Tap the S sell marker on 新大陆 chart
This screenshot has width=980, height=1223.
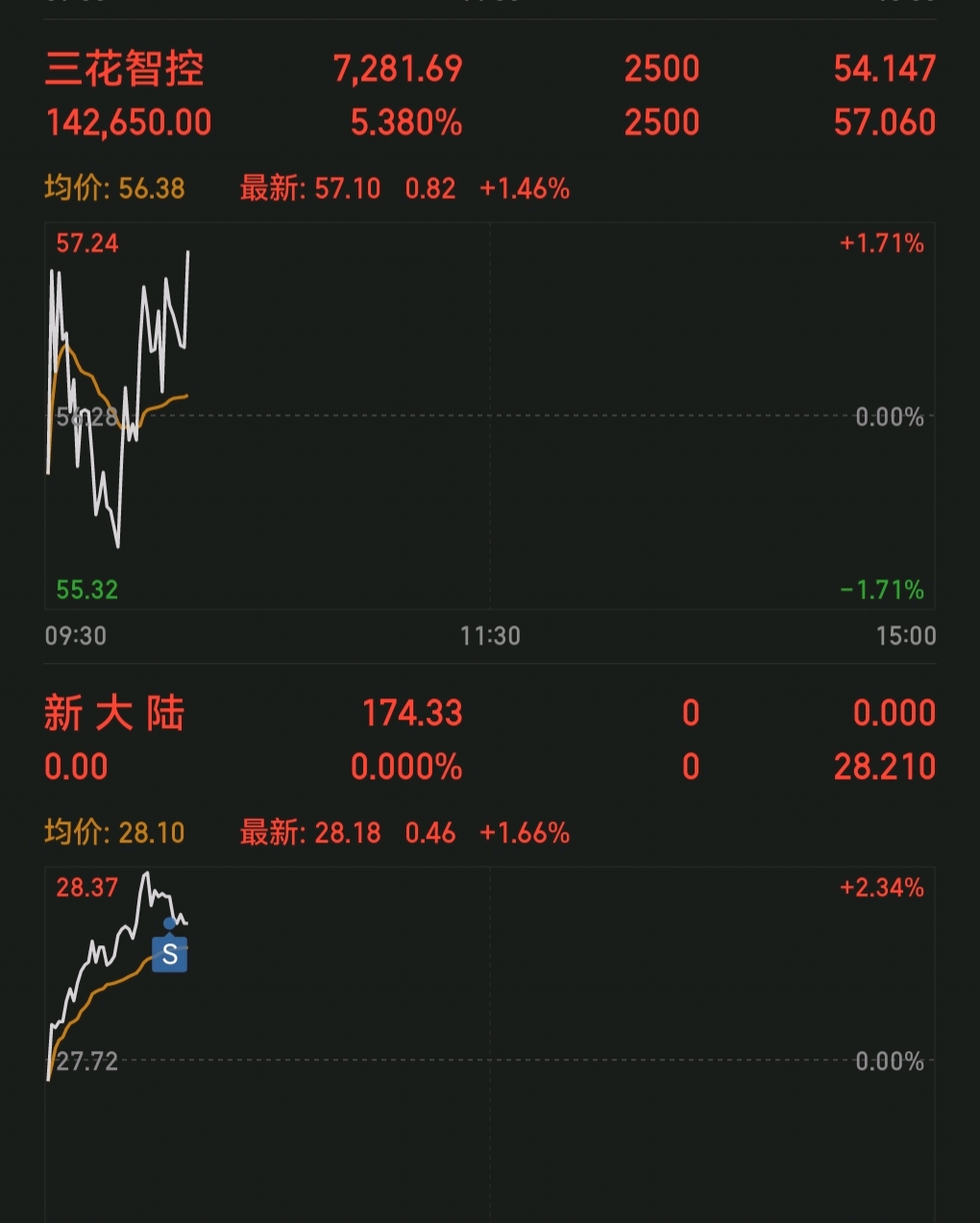point(170,954)
